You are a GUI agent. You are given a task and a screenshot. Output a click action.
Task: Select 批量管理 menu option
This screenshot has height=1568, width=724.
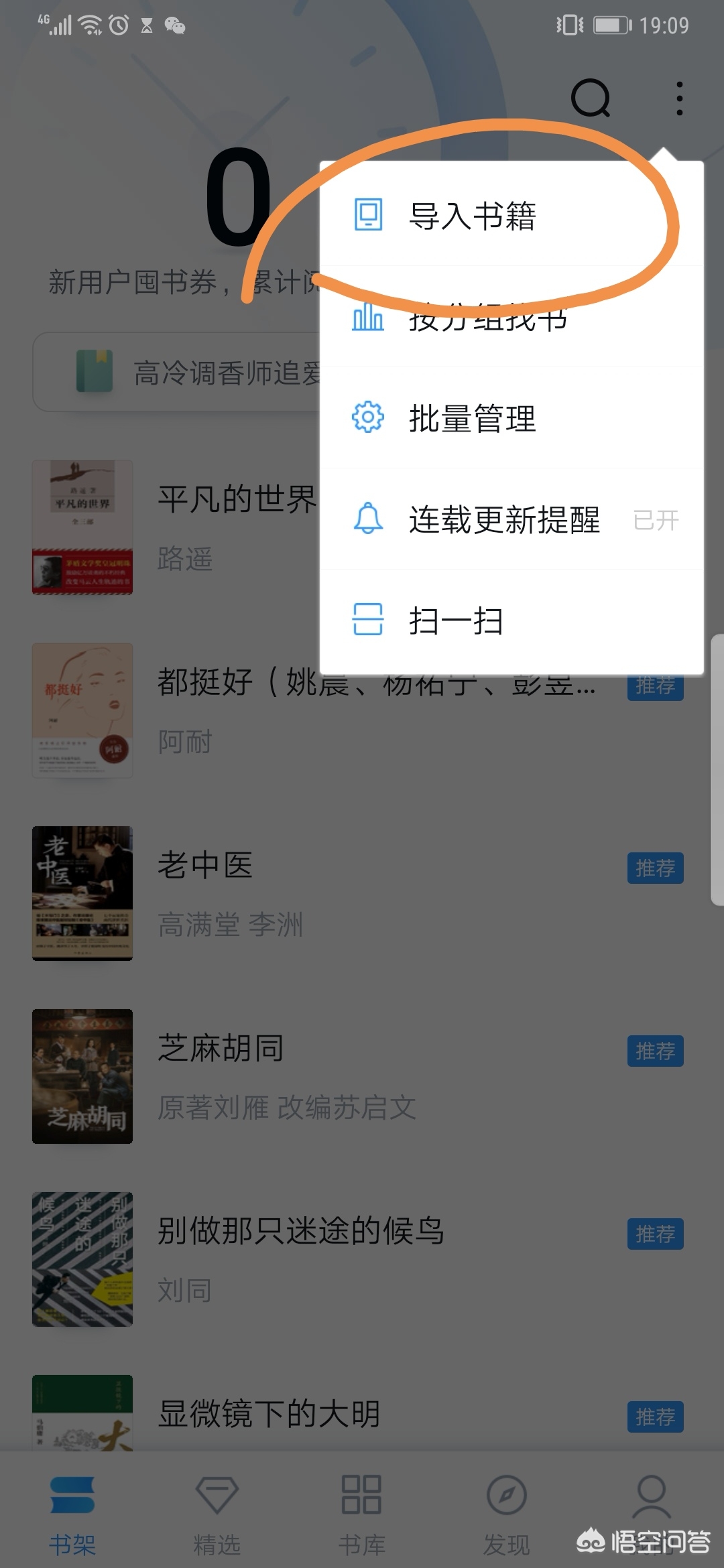472,418
